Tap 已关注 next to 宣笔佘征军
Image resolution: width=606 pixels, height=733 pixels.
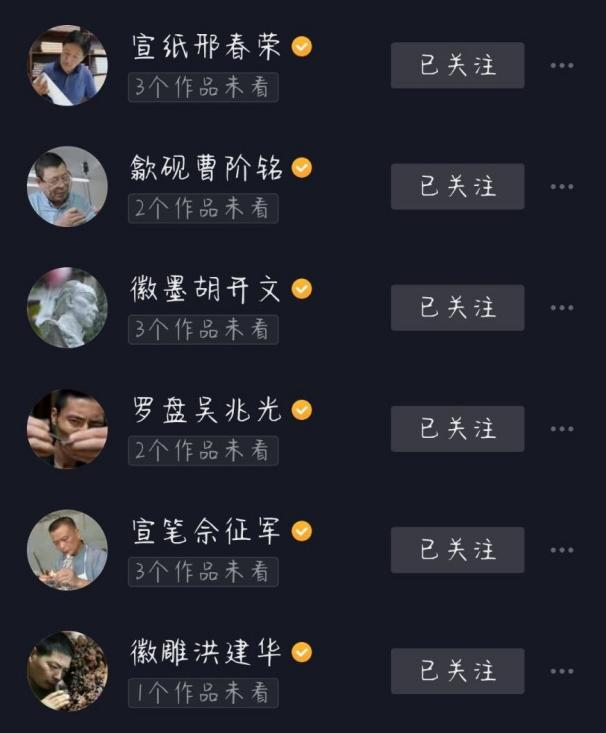457,550
